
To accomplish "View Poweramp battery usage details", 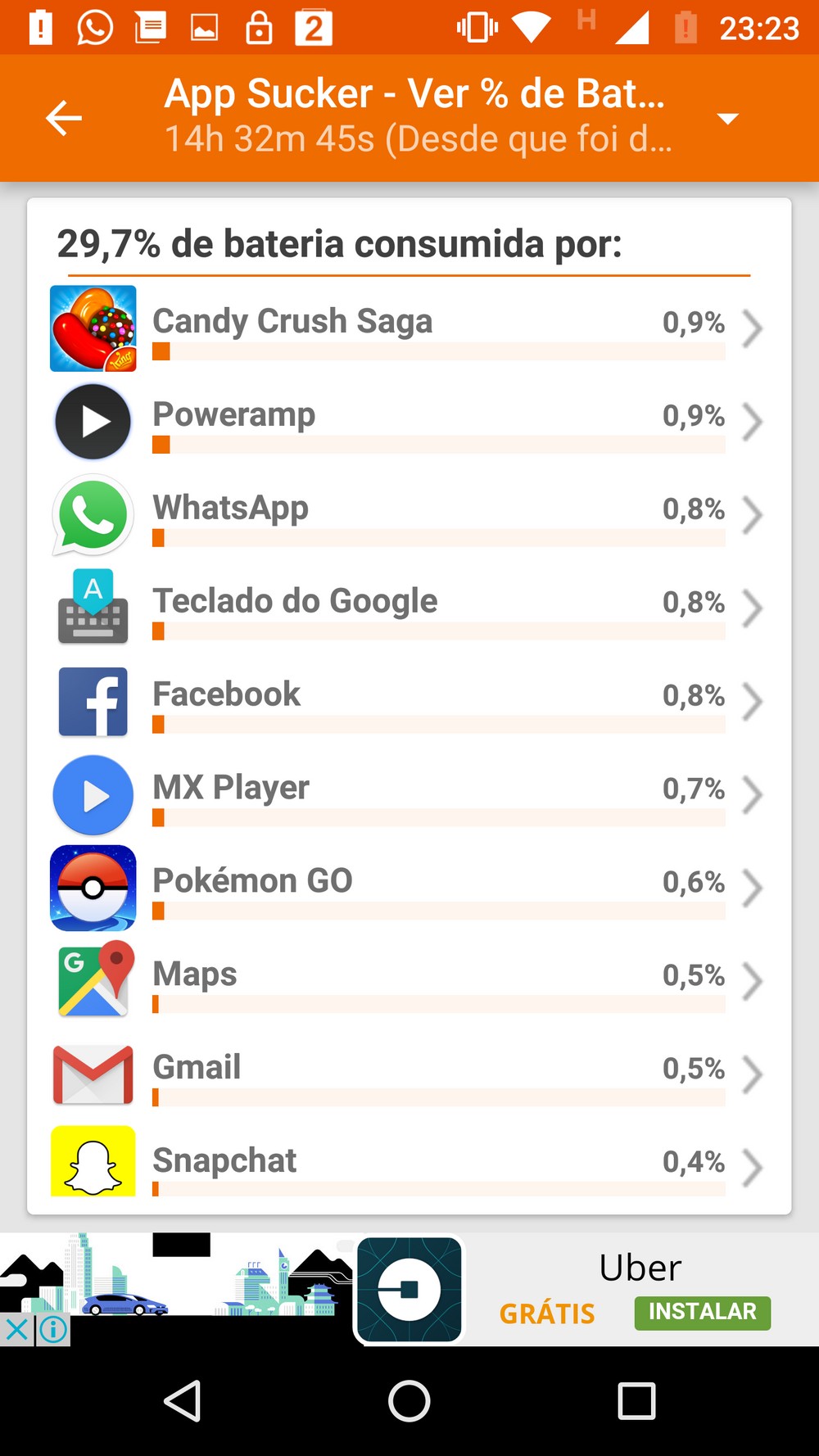I will point(408,422).
